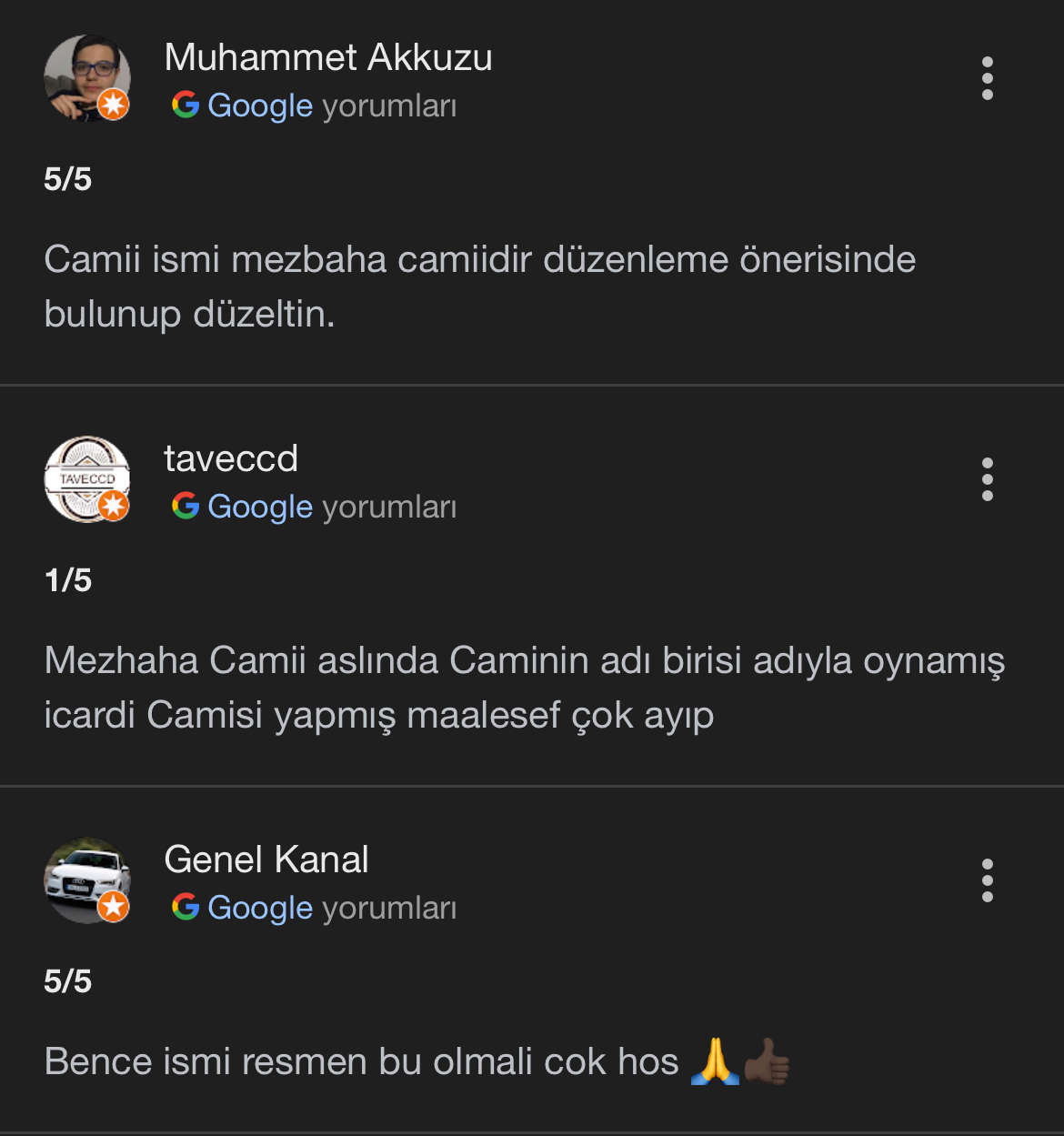The width and height of the screenshot is (1064, 1136).
Task: Click the 1/5 rating on taveccd's review
Action: pos(67,579)
